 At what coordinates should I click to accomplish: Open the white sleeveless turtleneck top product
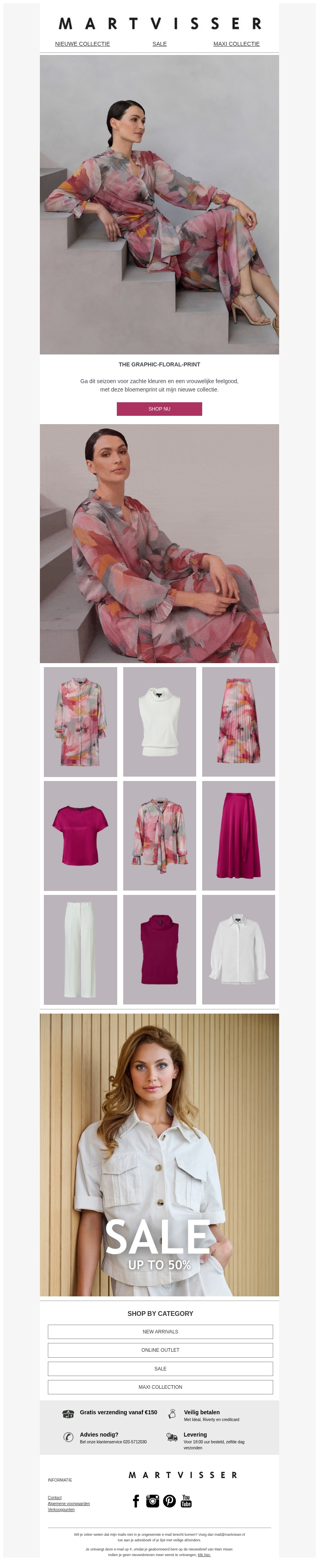click(x=159, y=721)
